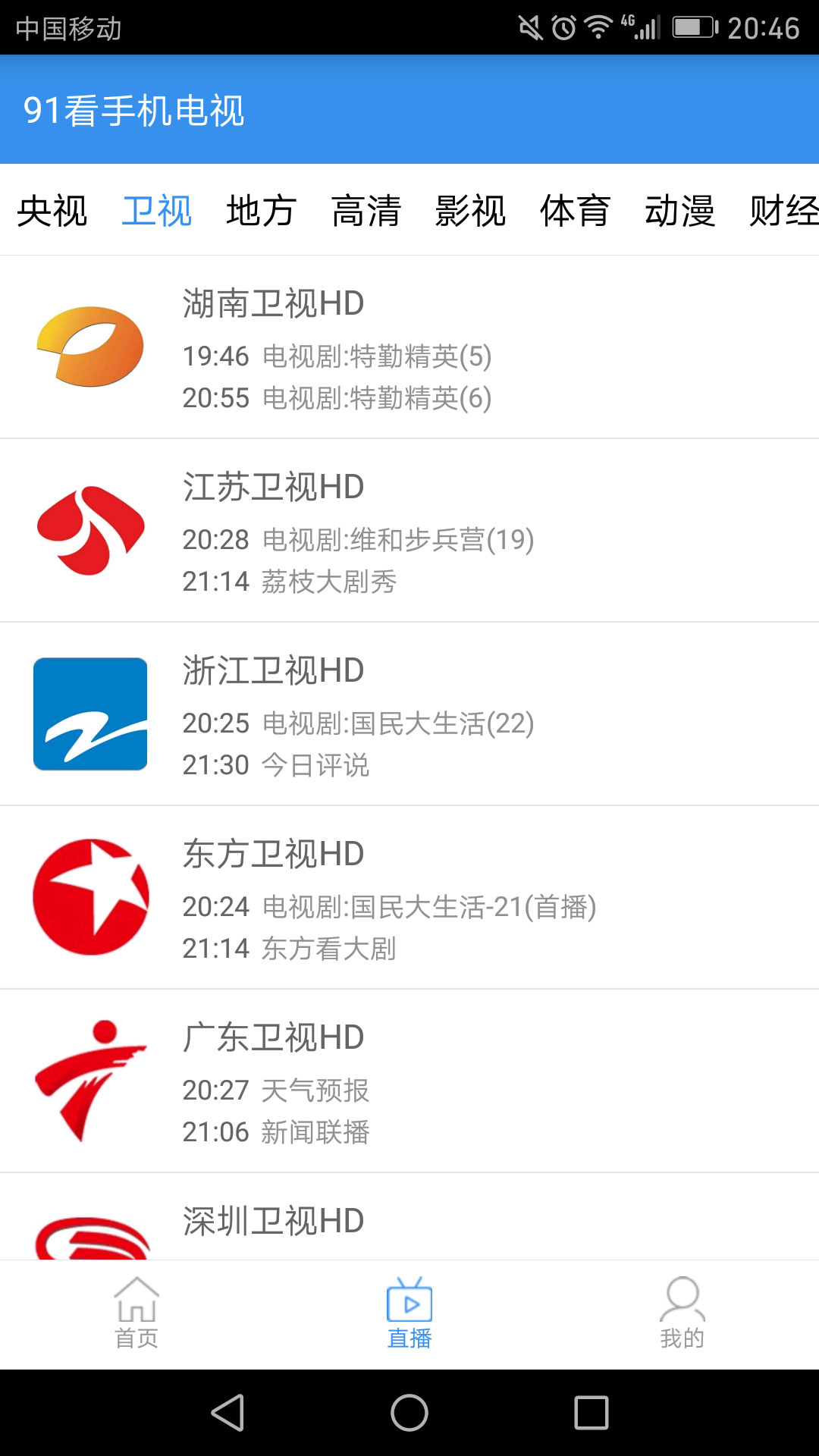The width and height of the screenshot is (819, 1456).
Task: Select the 21:14 荔枝大剧秀 listing
Action: coord(292,582)
